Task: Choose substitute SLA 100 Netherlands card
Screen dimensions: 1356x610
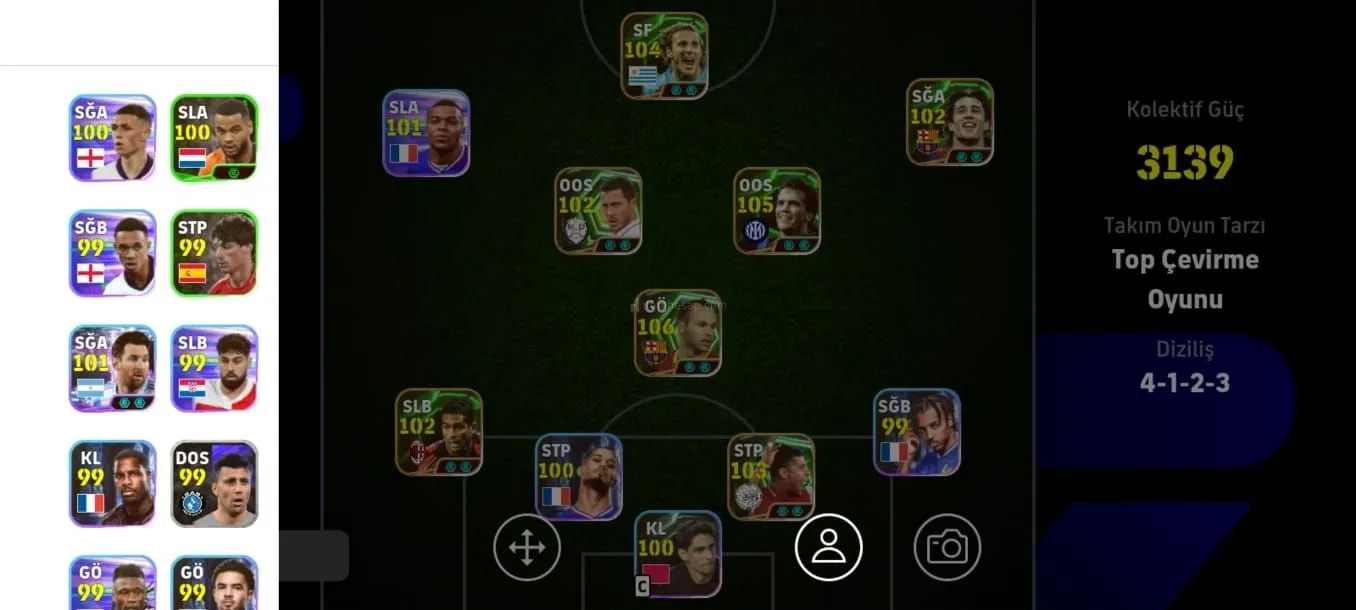Action: 214,138
